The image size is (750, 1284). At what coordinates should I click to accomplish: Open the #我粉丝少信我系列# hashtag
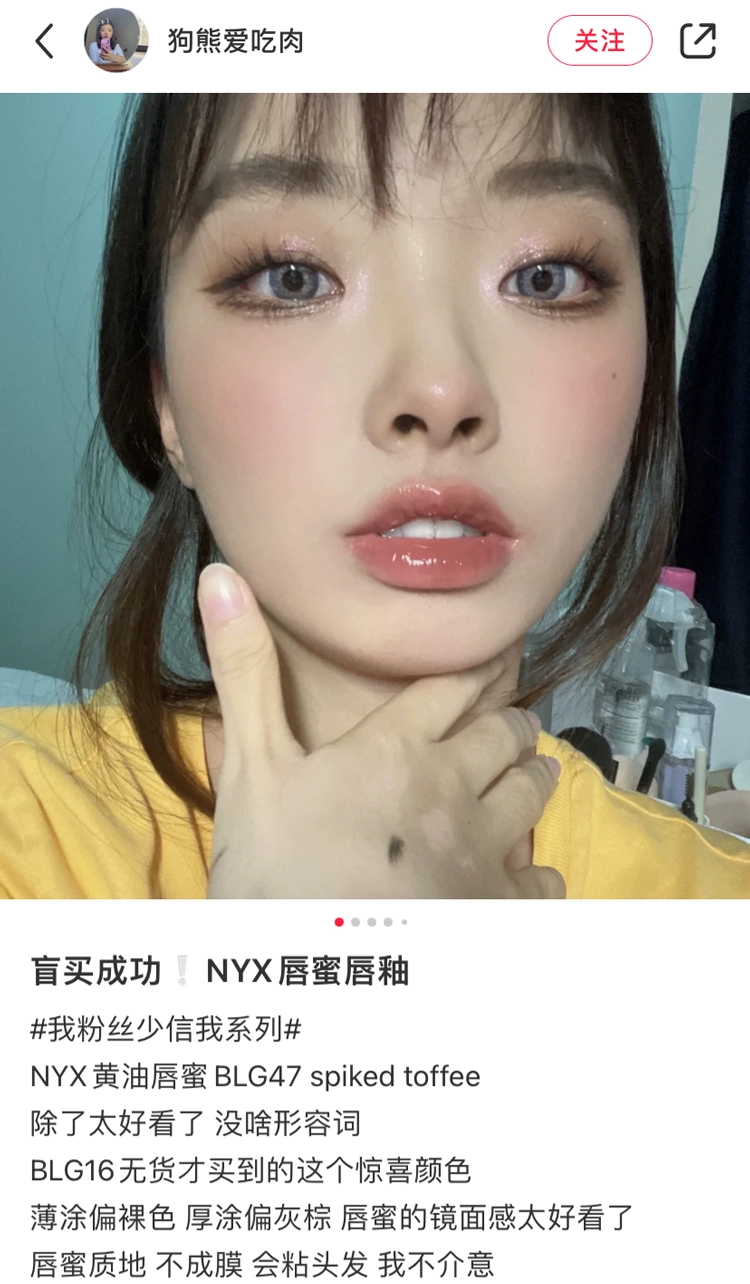click(167, 1028)
